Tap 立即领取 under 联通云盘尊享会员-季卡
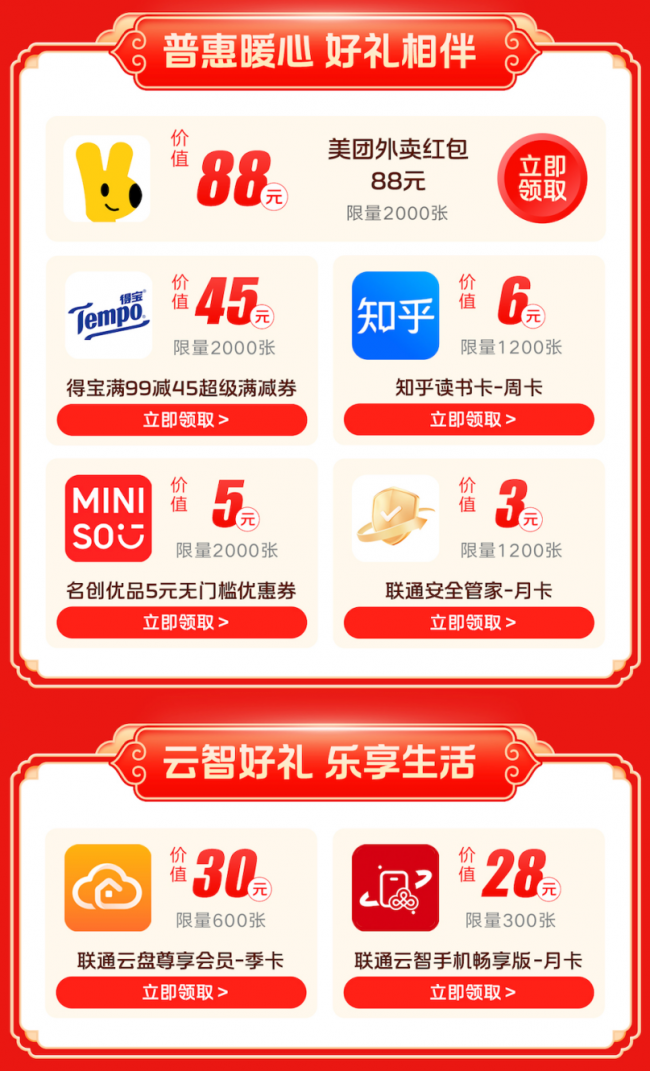Image resolution: width=650 pixels, height=1071 pixels. pos(182,992)
